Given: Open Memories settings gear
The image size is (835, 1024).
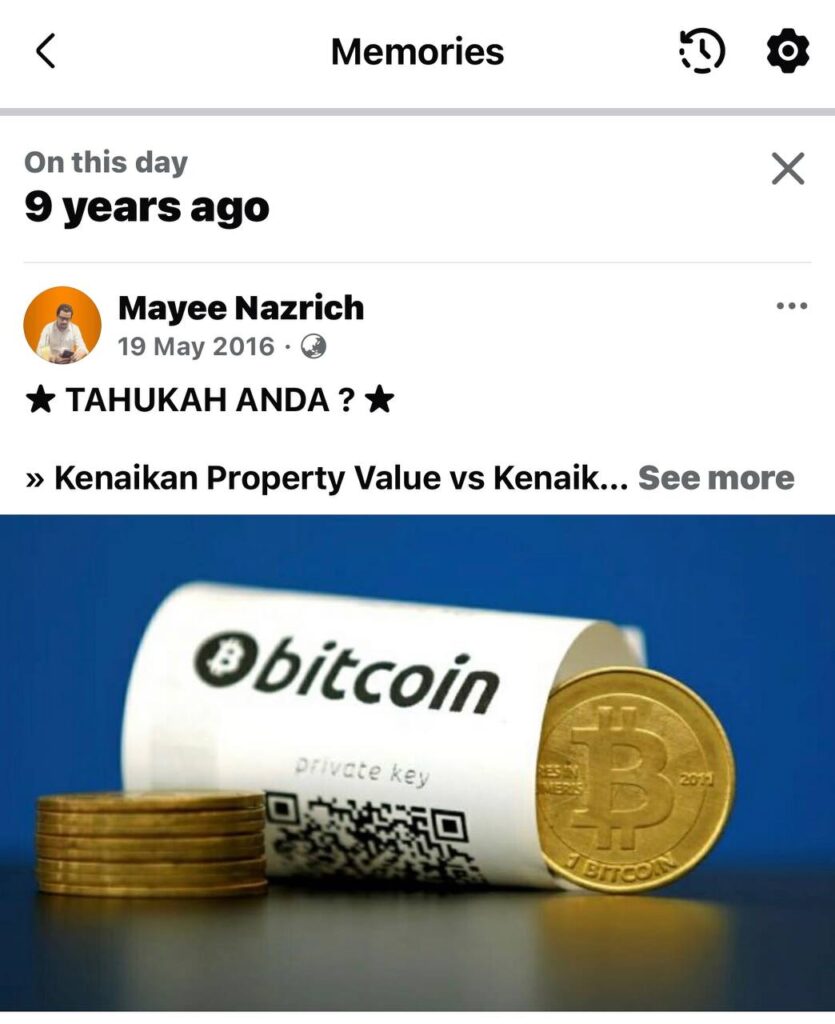Looking at the screenshot, I should pyautogui.click(x=787, y=50).
